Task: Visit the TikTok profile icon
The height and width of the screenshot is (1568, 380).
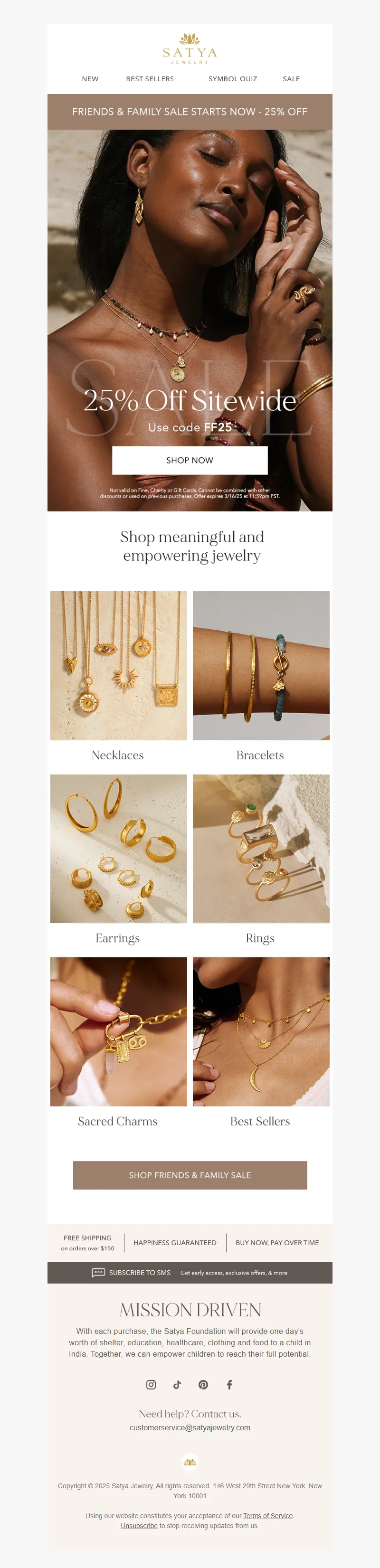Action: [x=177, y=1385]
